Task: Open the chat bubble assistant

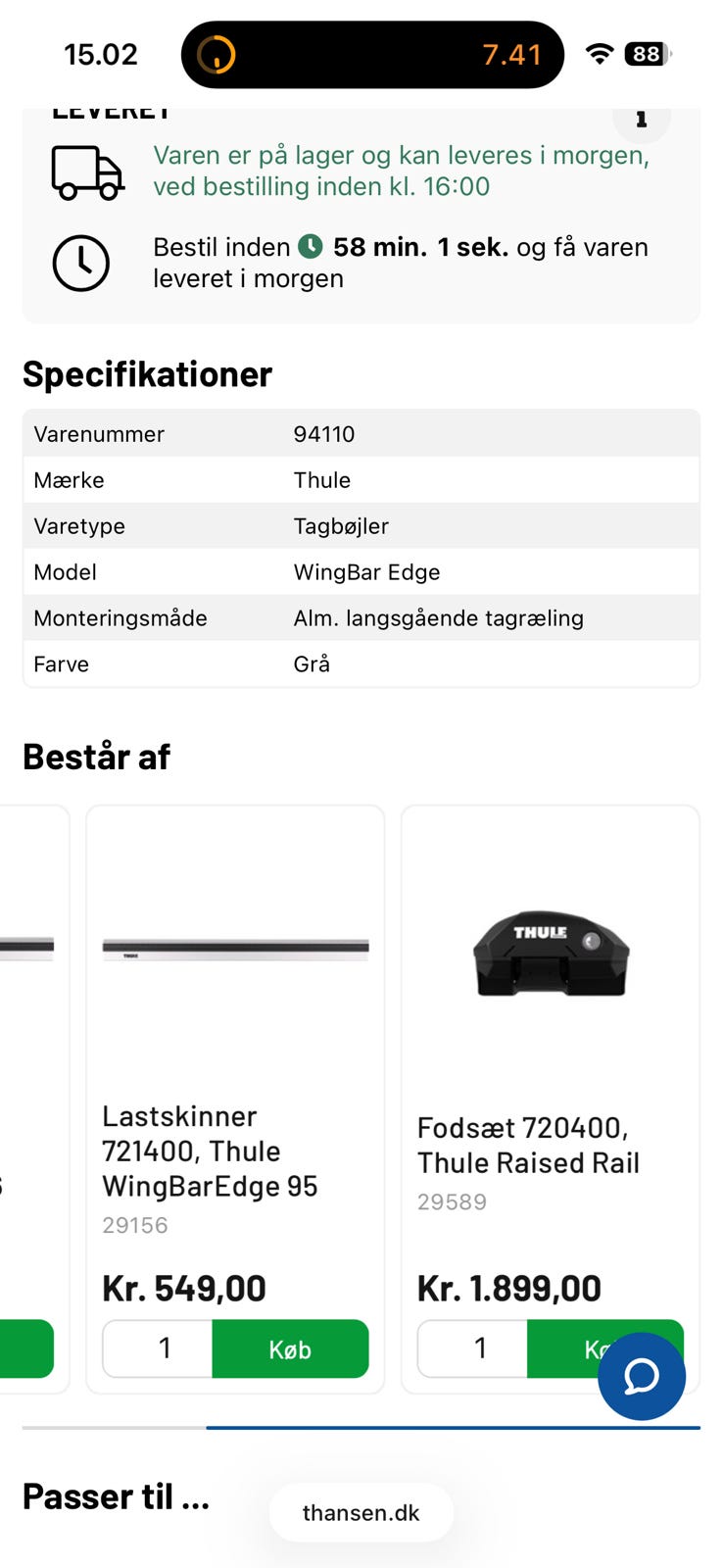Action: [642, 1376]
